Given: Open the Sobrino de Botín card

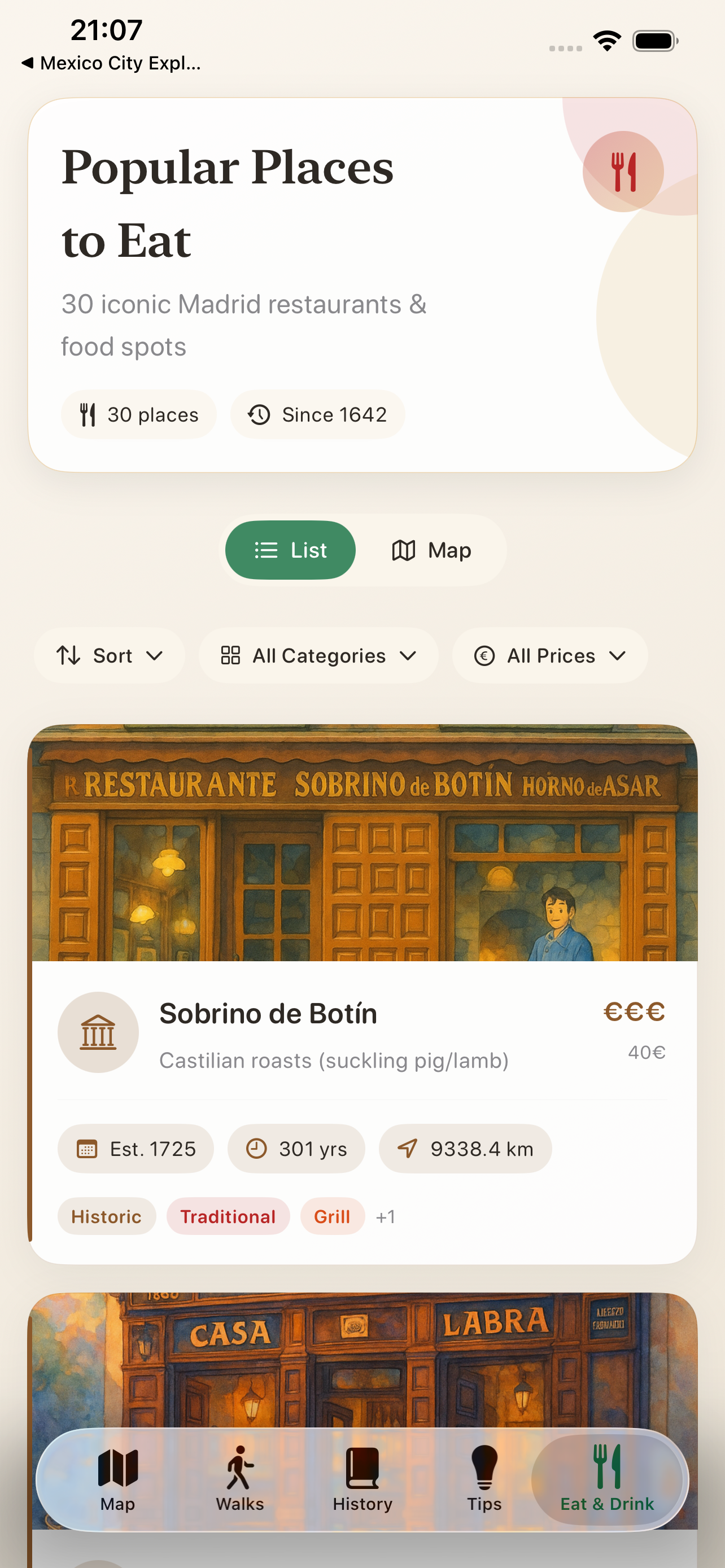Looking at the screenshot, I should (363, 994).
